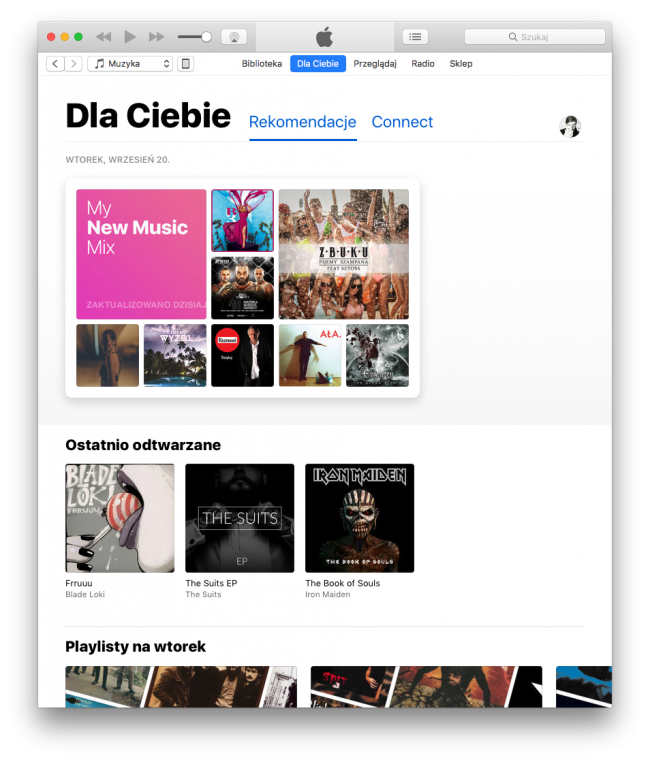Open My New Music Mix playlist
This screenshot has width=650, height=762.
(141, 254)
